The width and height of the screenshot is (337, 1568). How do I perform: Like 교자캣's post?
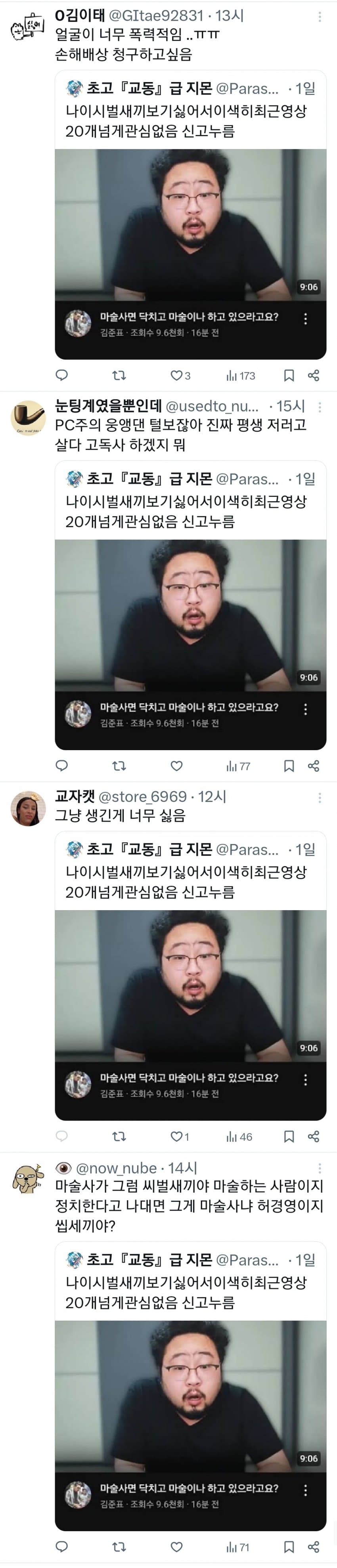(x=177, y=1136)
